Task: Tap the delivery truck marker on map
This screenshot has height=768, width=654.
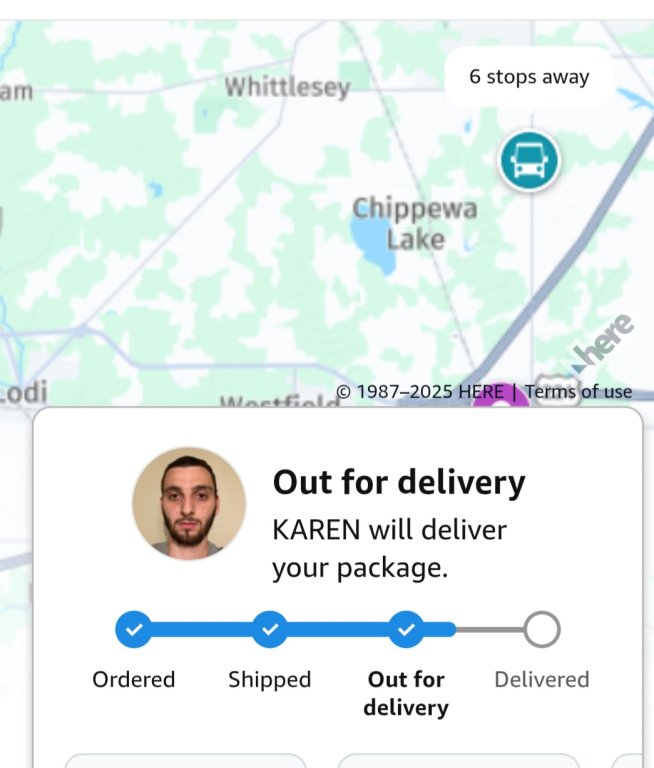Action: tap(529, 160)
